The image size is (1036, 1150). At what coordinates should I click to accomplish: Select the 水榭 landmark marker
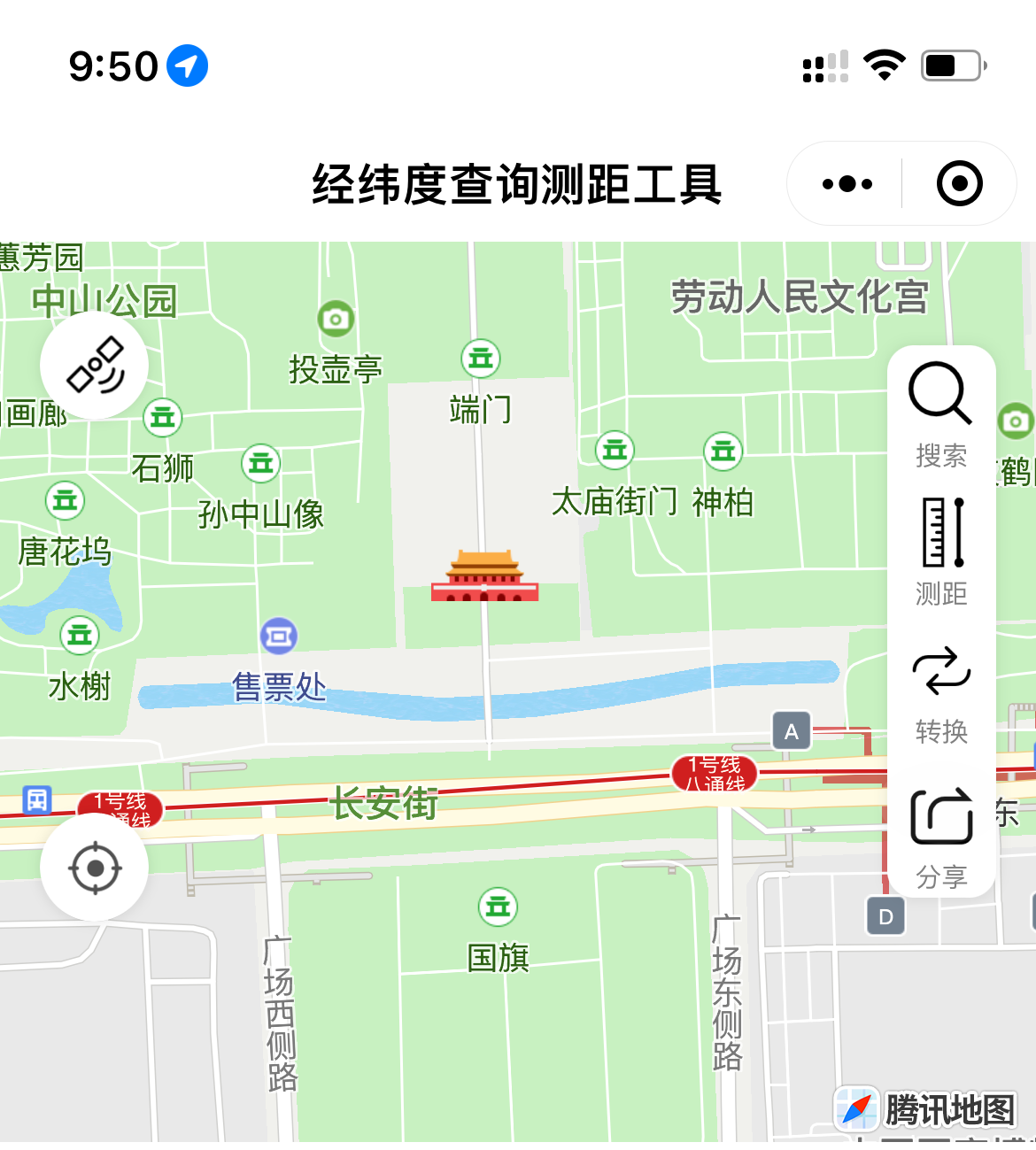80,635
